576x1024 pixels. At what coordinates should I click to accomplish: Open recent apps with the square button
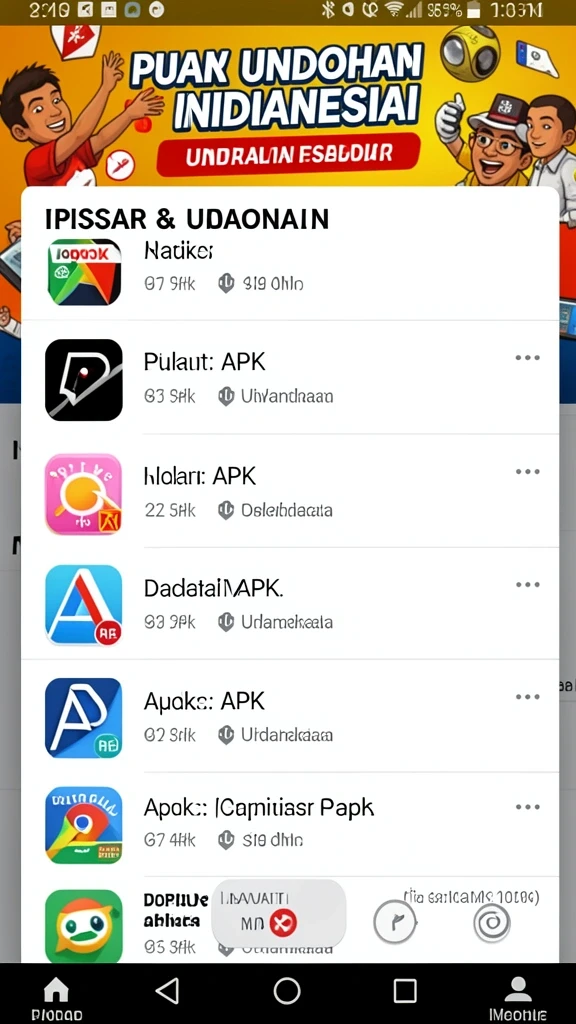(x=405, y=991)
